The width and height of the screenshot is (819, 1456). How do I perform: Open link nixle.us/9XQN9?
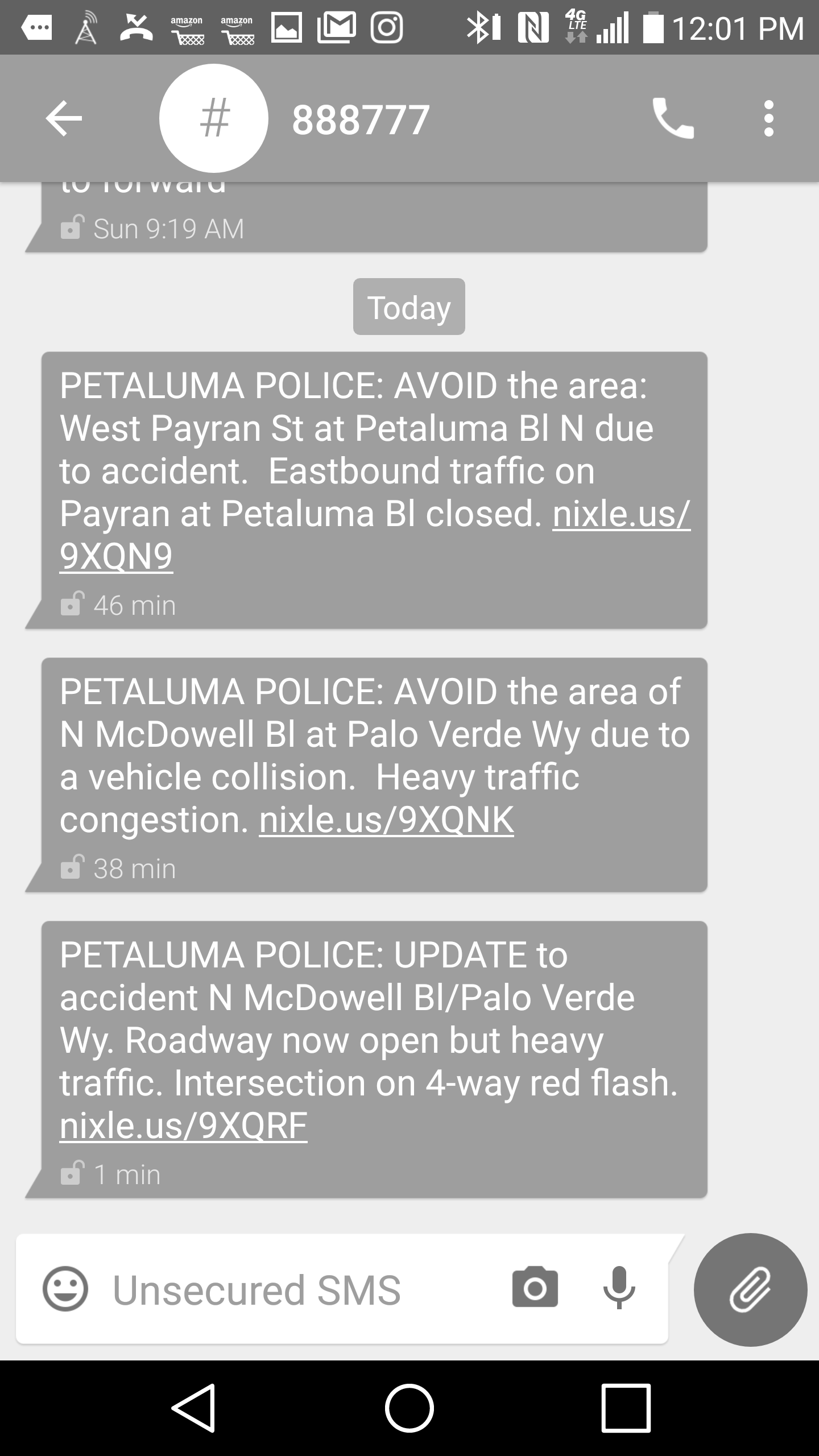(620, 514)
